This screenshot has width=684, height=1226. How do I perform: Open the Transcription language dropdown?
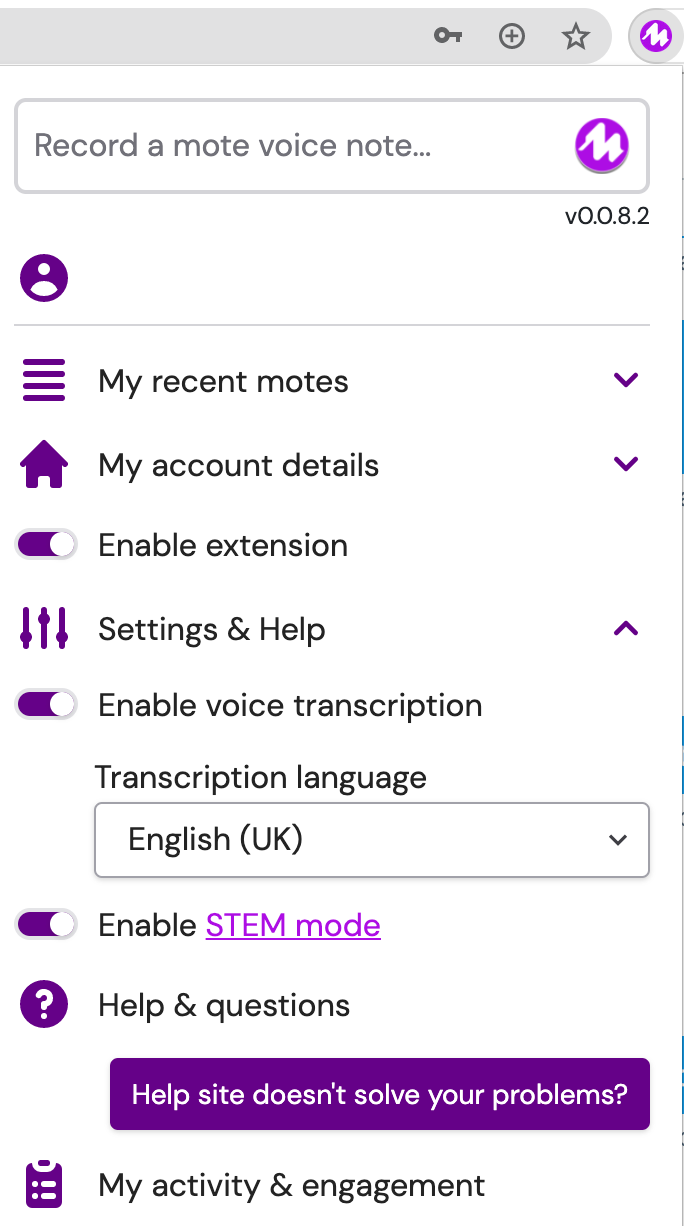[x=372, y=840]
